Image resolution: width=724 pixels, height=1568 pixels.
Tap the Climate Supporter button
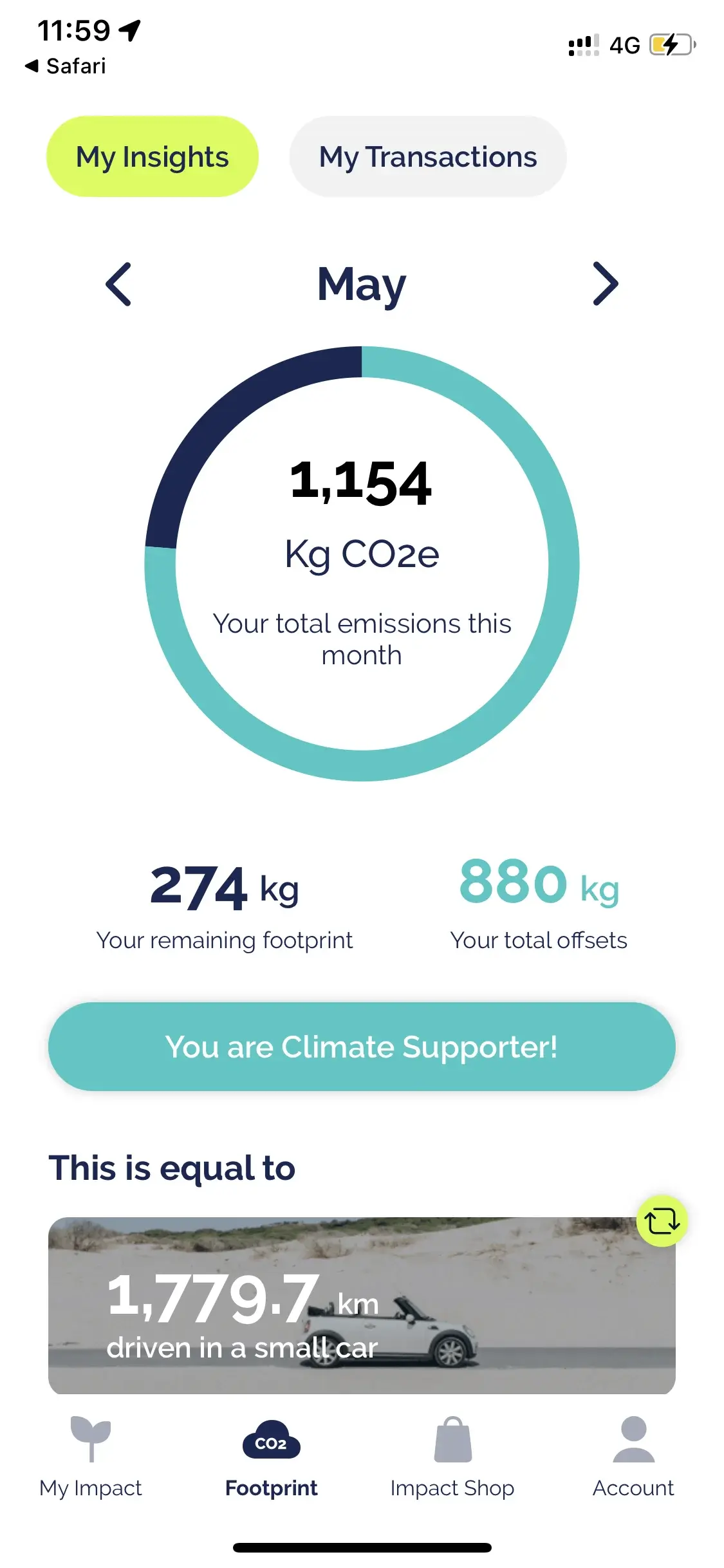362,1047
